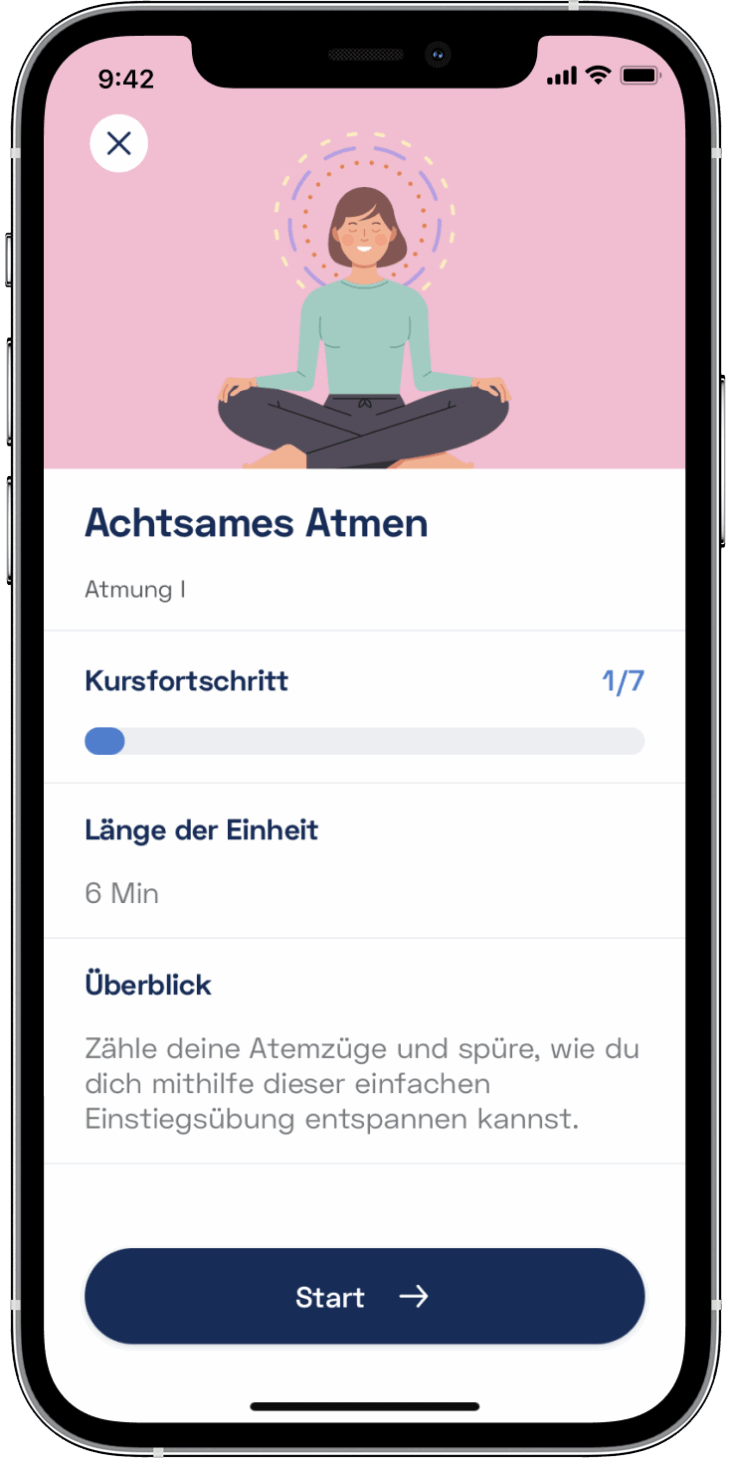Close the Achtsames Atmen session screen

(x=119, y=144)
